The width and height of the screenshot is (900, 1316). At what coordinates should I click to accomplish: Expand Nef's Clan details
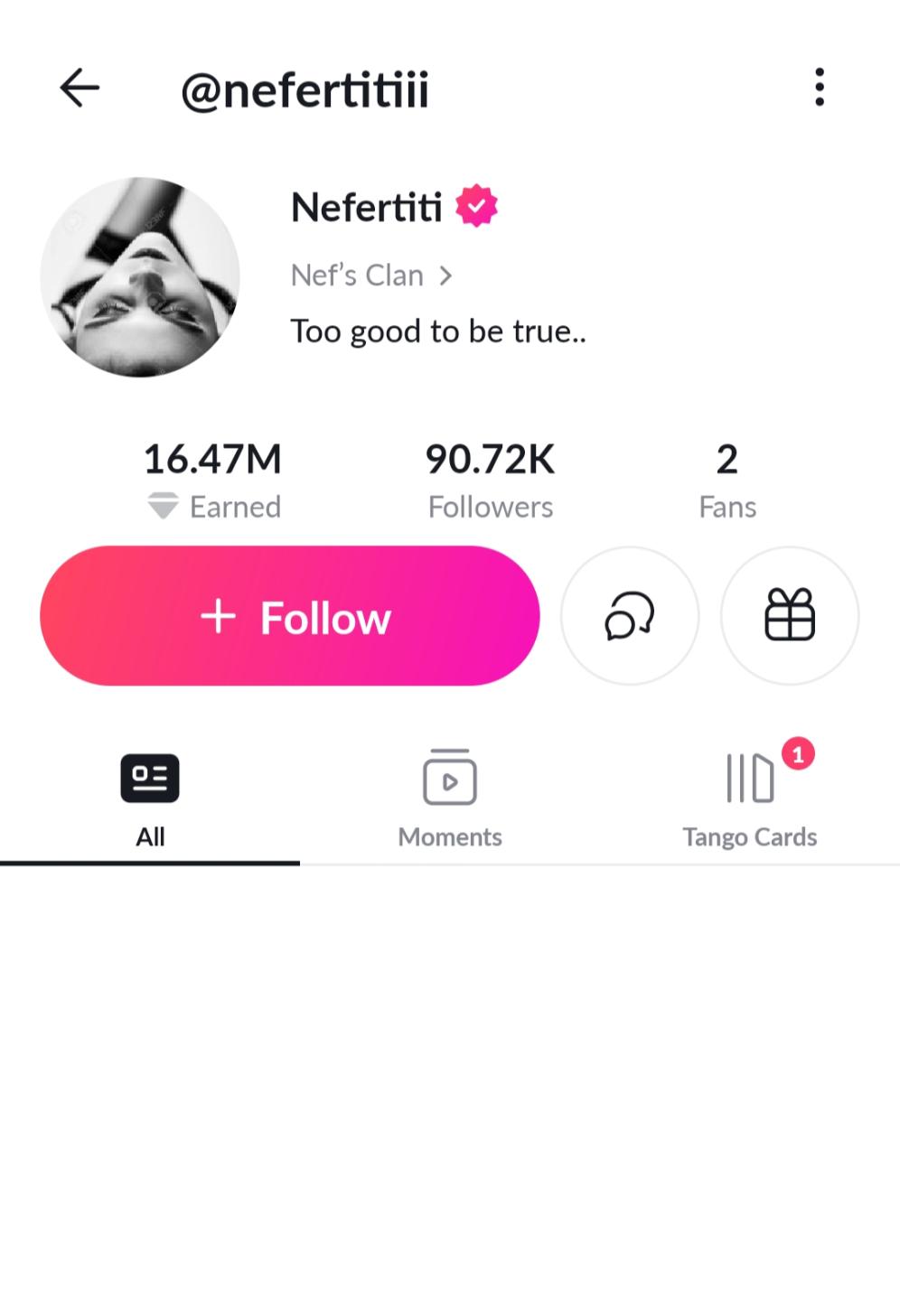pyautogui.click(x=372, y=275)
